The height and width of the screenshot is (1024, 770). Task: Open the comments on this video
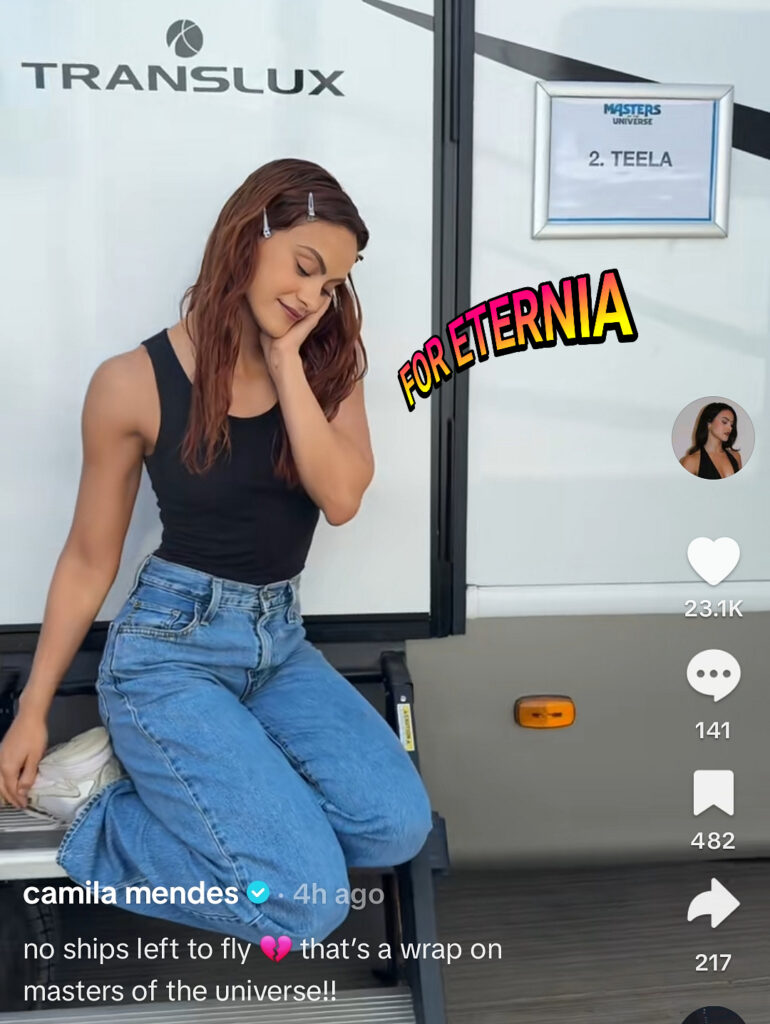pos(713,676)
